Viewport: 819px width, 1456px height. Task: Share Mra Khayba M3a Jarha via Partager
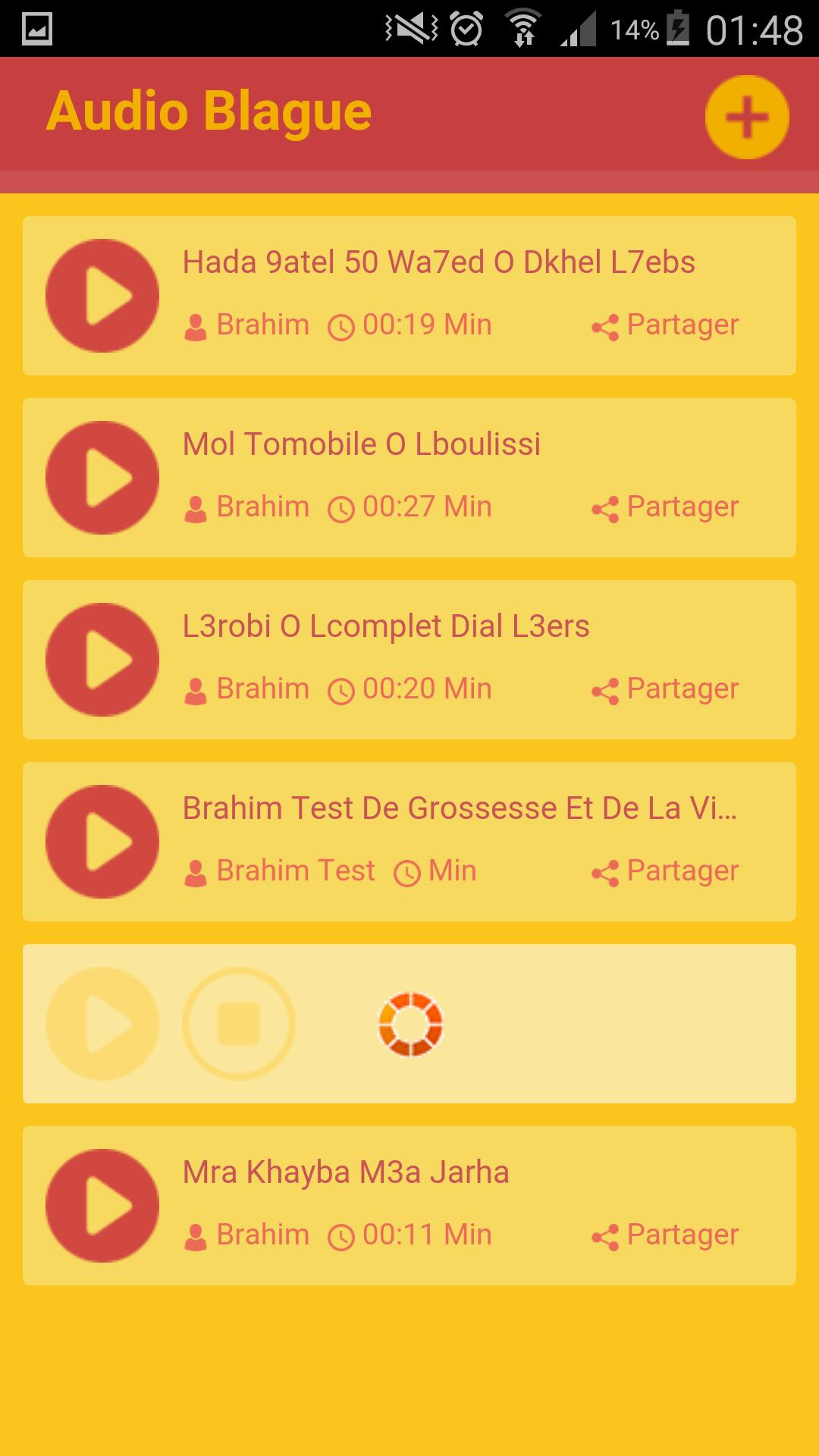(665, 1235)
